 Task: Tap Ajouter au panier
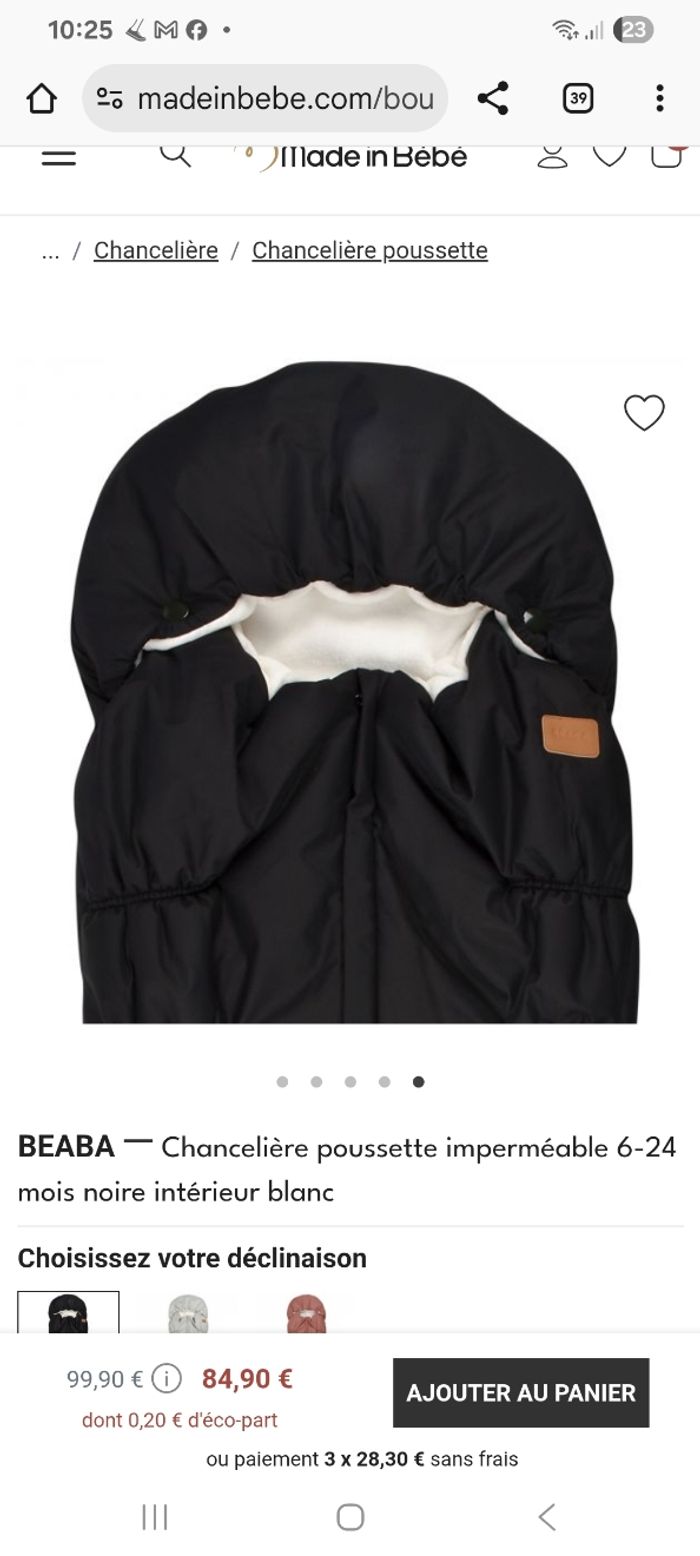tap(520, 1392)
